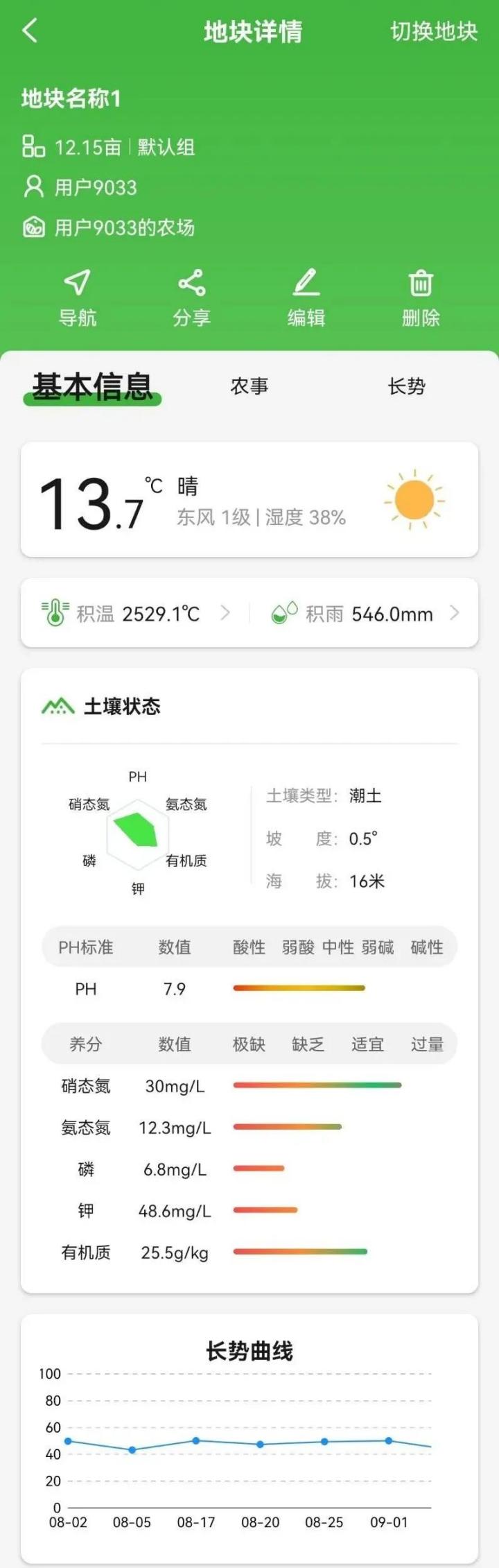
Task: Go back using the top-left arrow
Action: pos(30,31)
